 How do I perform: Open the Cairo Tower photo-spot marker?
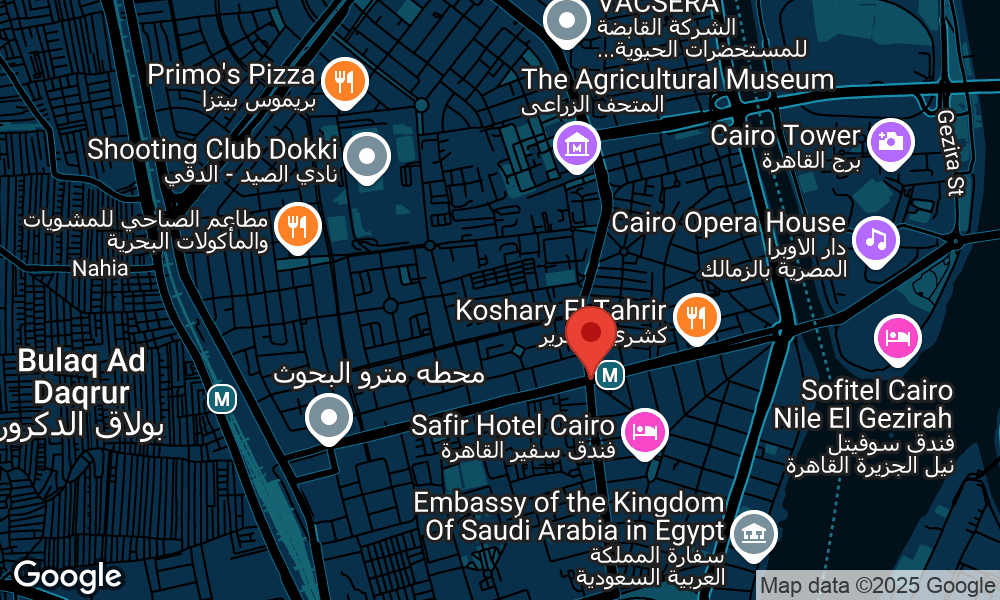pos(888,139)
